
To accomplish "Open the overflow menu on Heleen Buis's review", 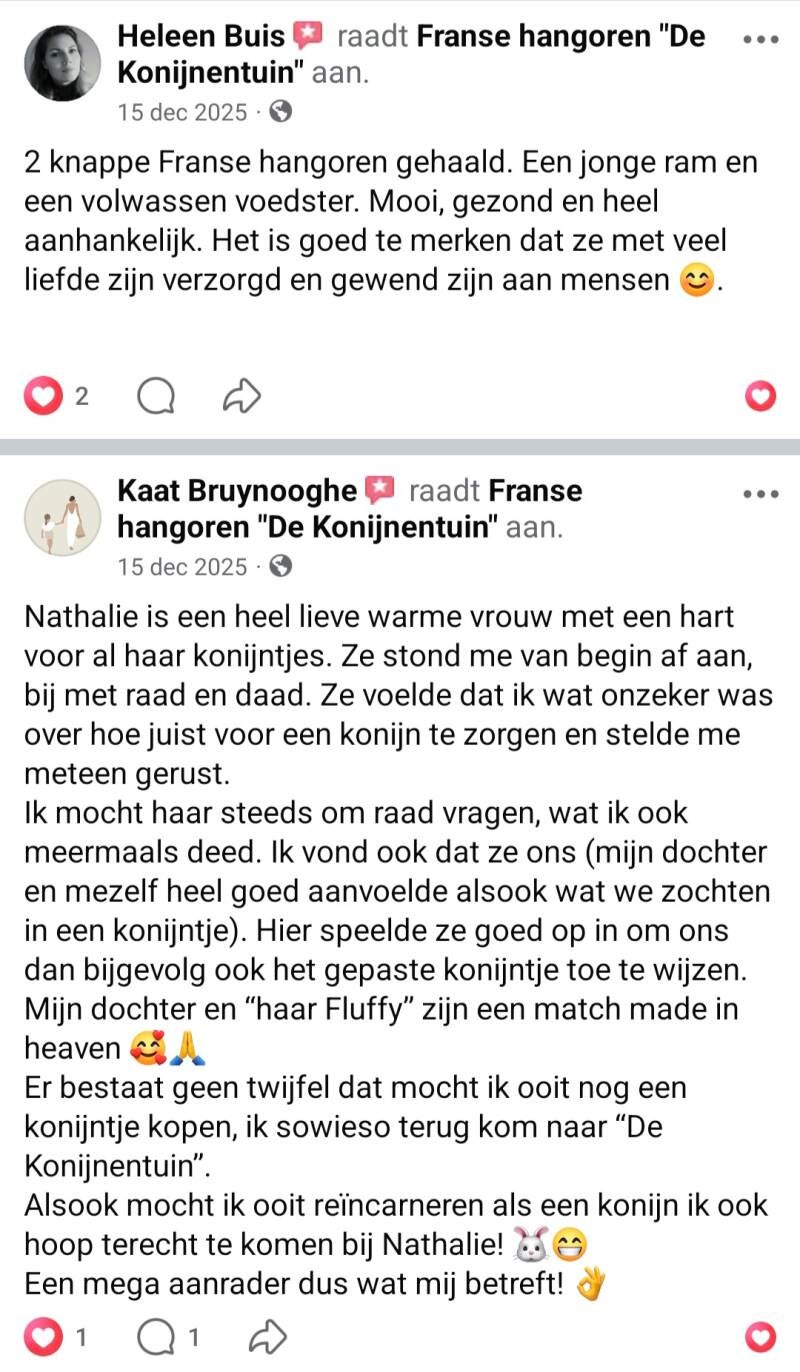I will pyautogui.click(x=762, y=39).
